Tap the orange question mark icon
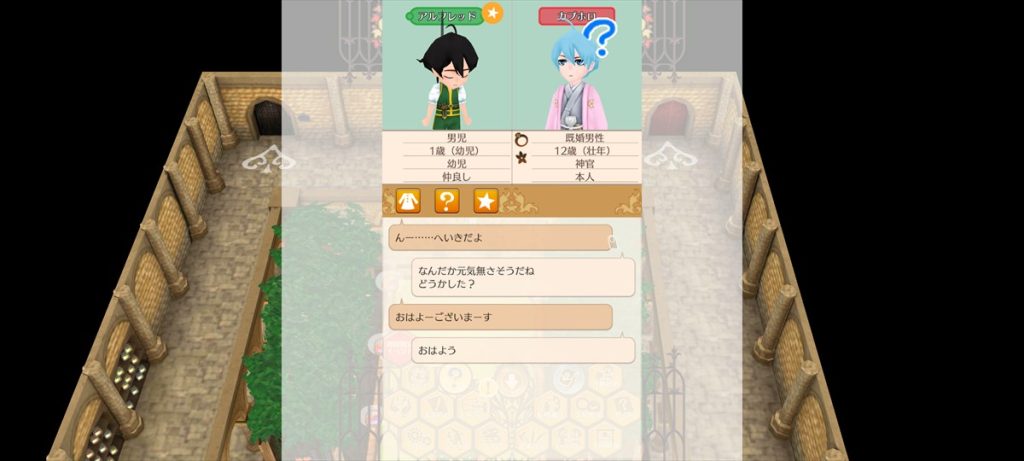 [447, 200]
